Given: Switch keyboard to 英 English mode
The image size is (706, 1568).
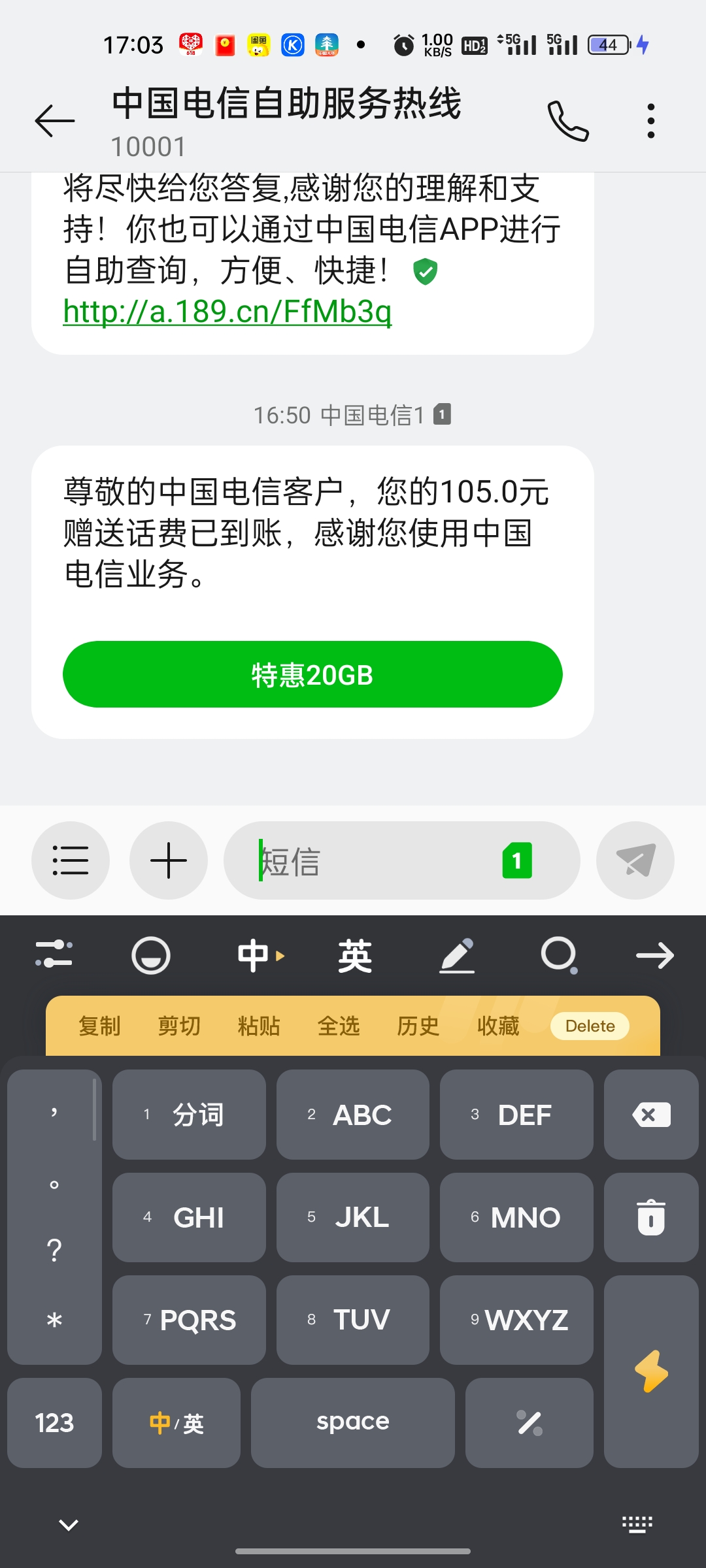Looking at the screenshot, I should 355,956.
